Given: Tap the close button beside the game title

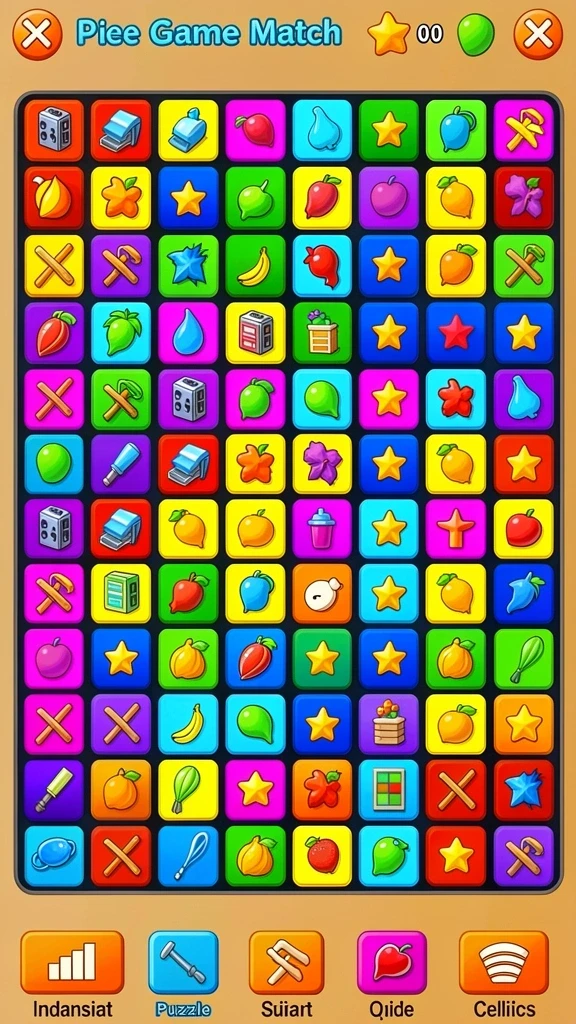Looking at the screenshot, I should [37, 34].
